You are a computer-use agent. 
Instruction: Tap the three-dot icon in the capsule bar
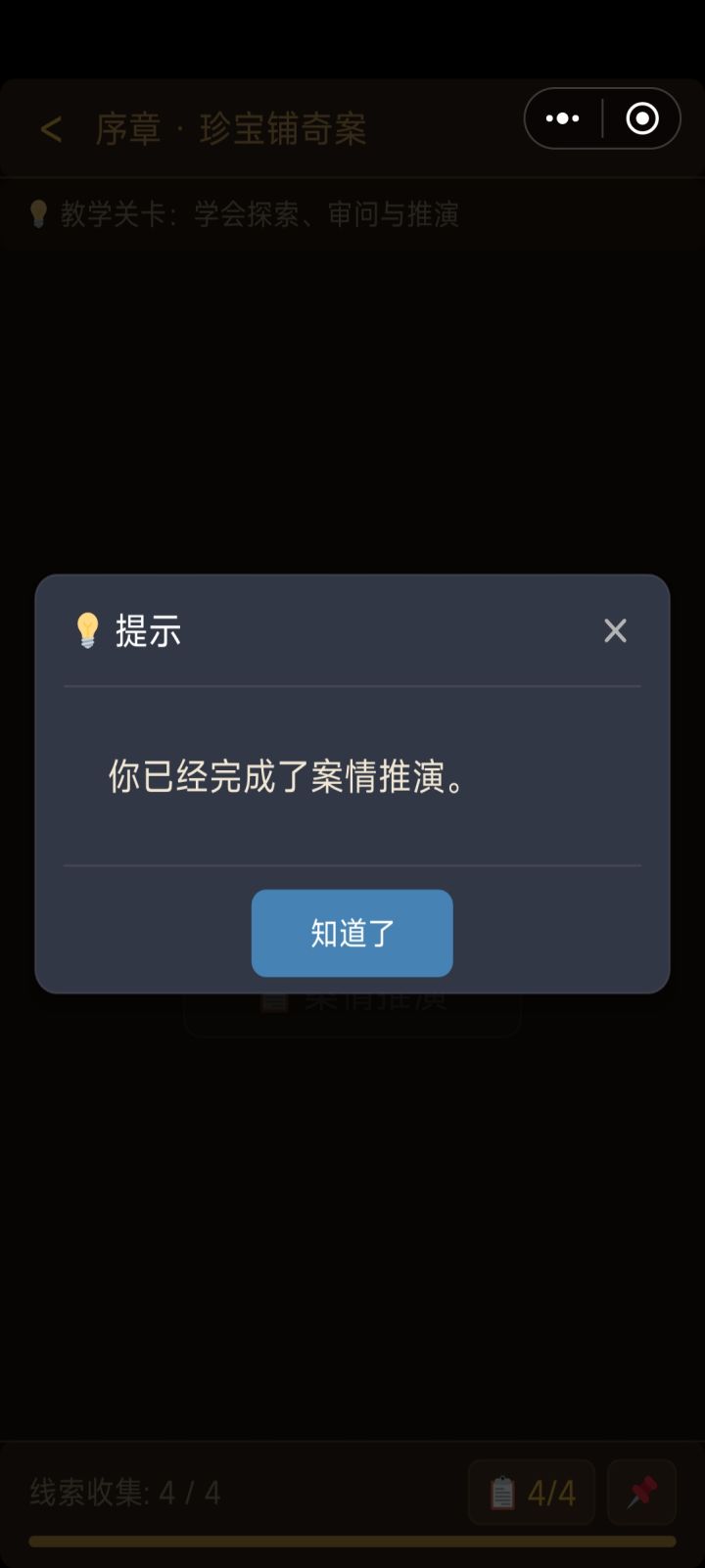(x=561, y=117)
